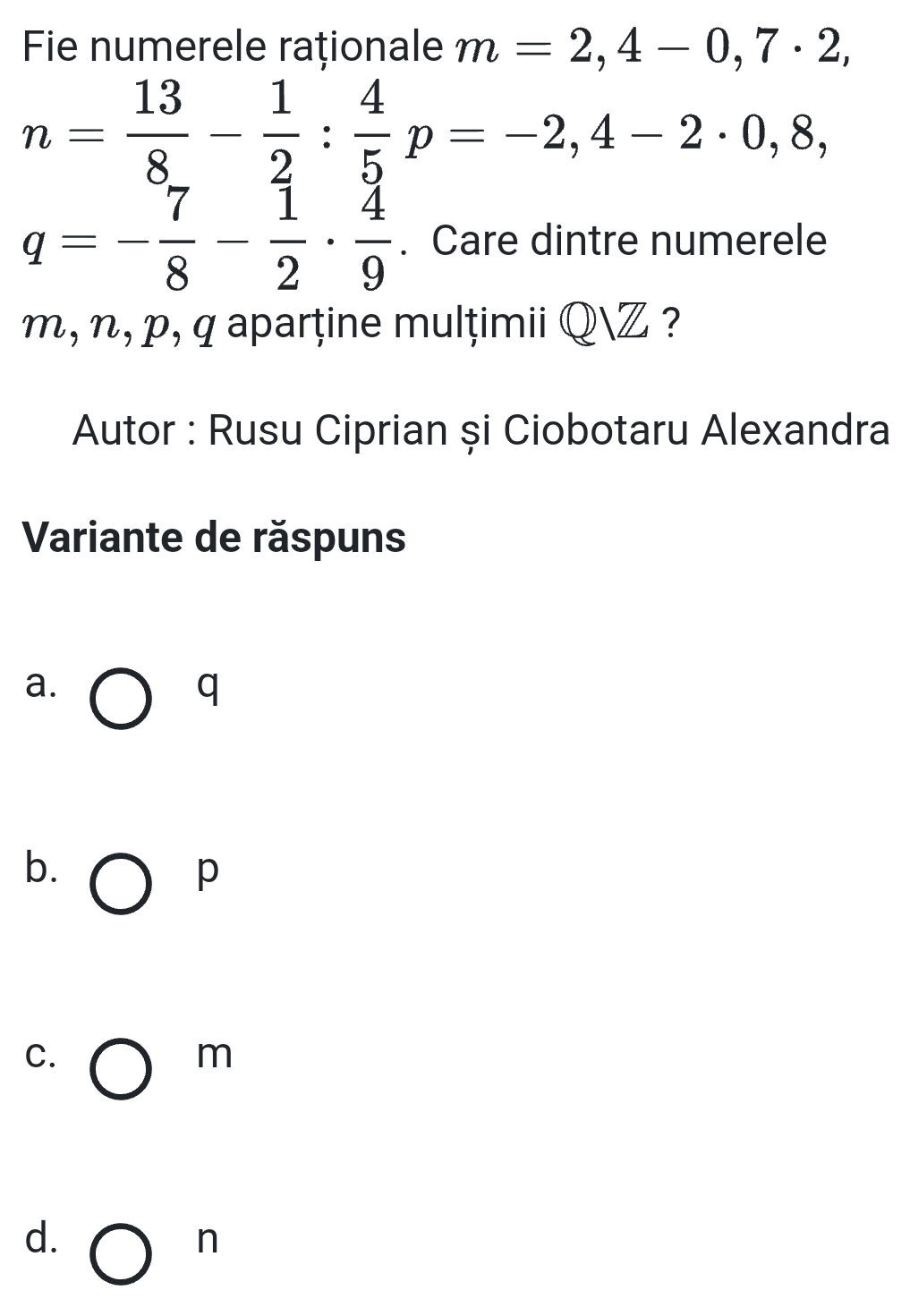Select answer option a radio button
This screenshot has height=1316, width=910.
[121, 700]
